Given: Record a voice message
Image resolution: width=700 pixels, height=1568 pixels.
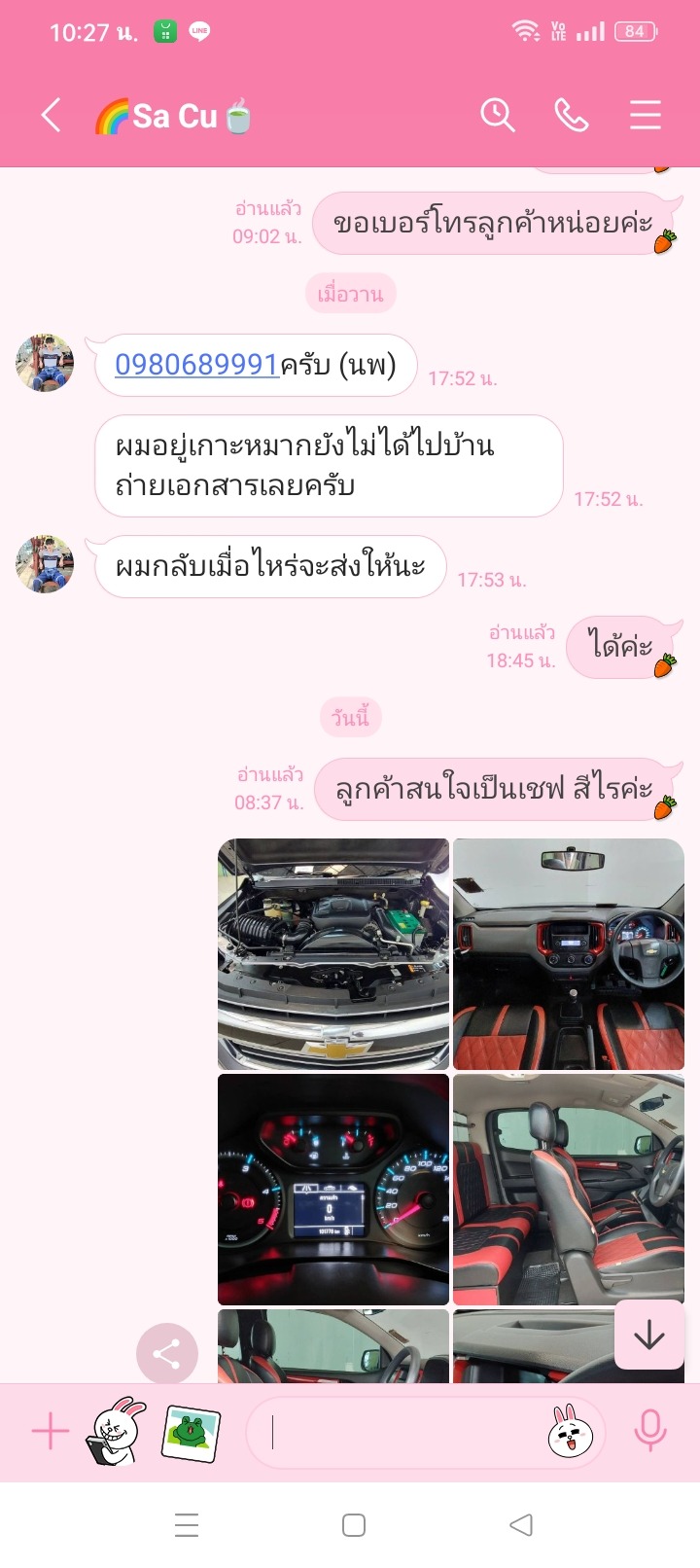Looking at the screenshot, I should [650, 1432].
